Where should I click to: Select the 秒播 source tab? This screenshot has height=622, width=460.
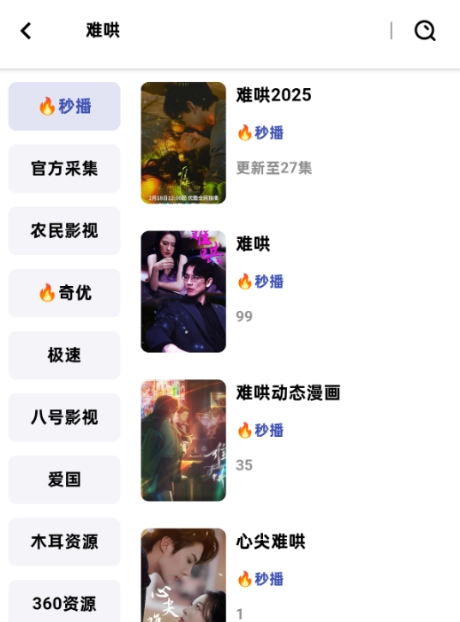(64, 106)
